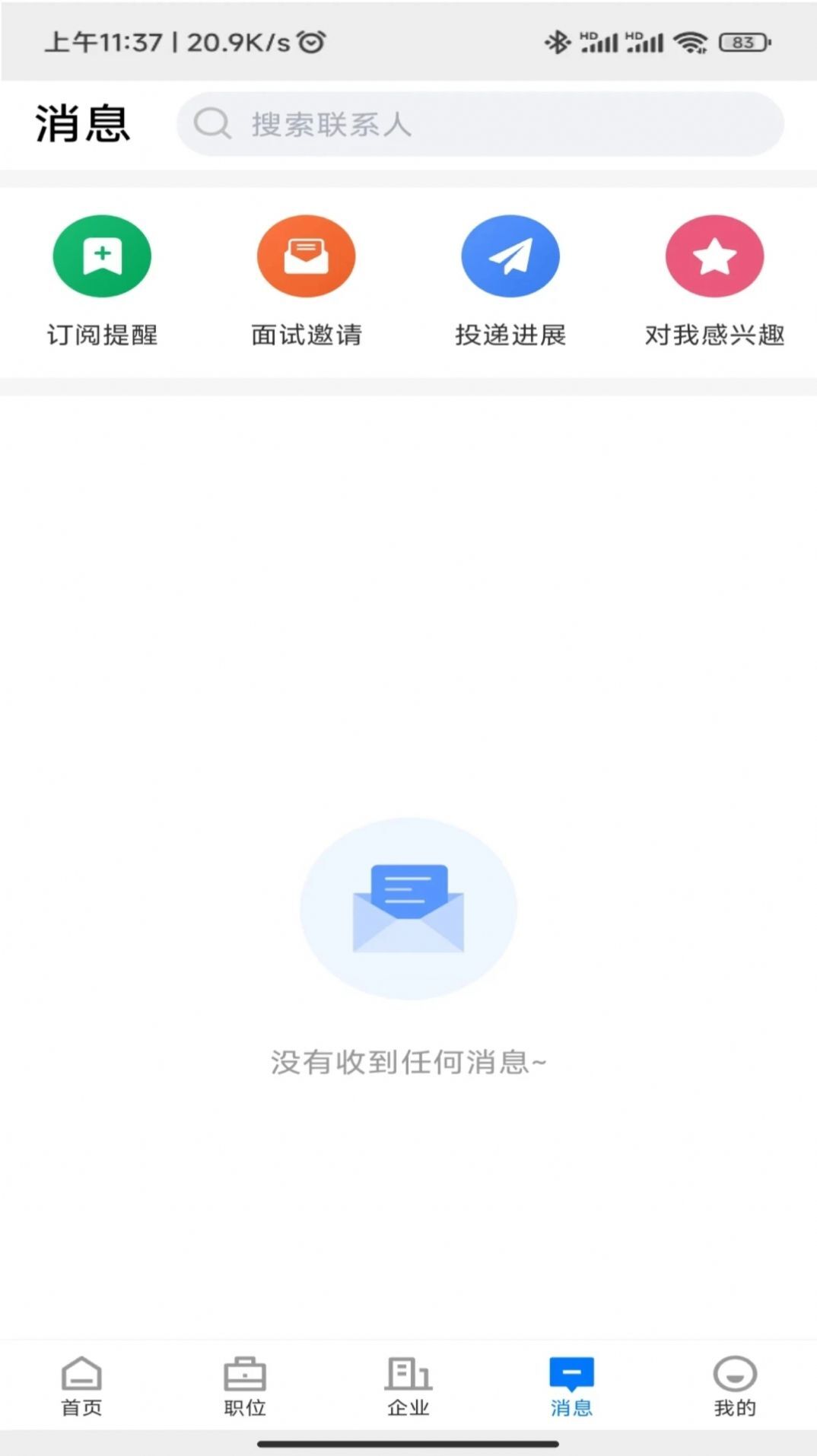Click the Wi-Fi status bar icon
The height and width of the screenshot is (1456, 817).
point(689,43)
